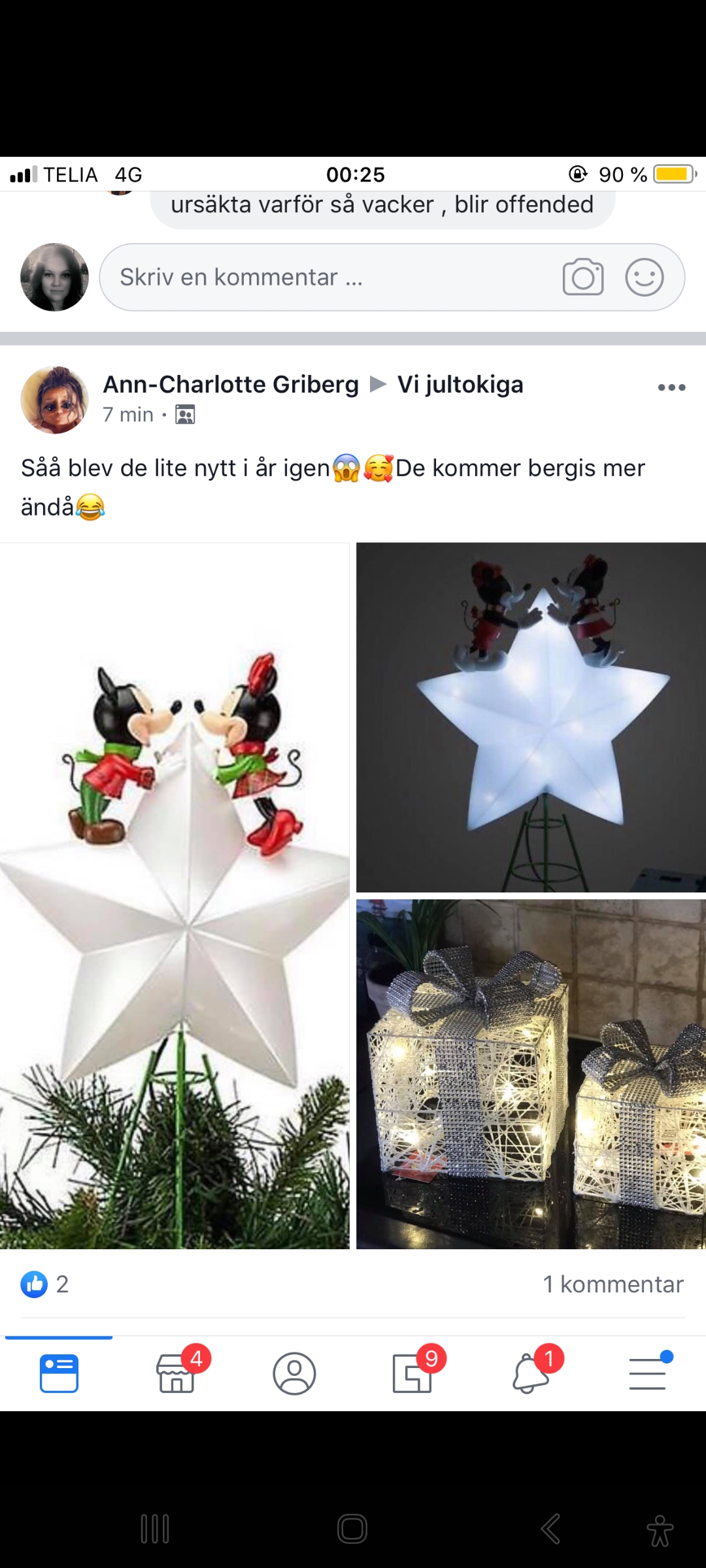This screenshot has height=1568, width=706.
Task: Open the notifications bell tab
Action: point(529,1373)
